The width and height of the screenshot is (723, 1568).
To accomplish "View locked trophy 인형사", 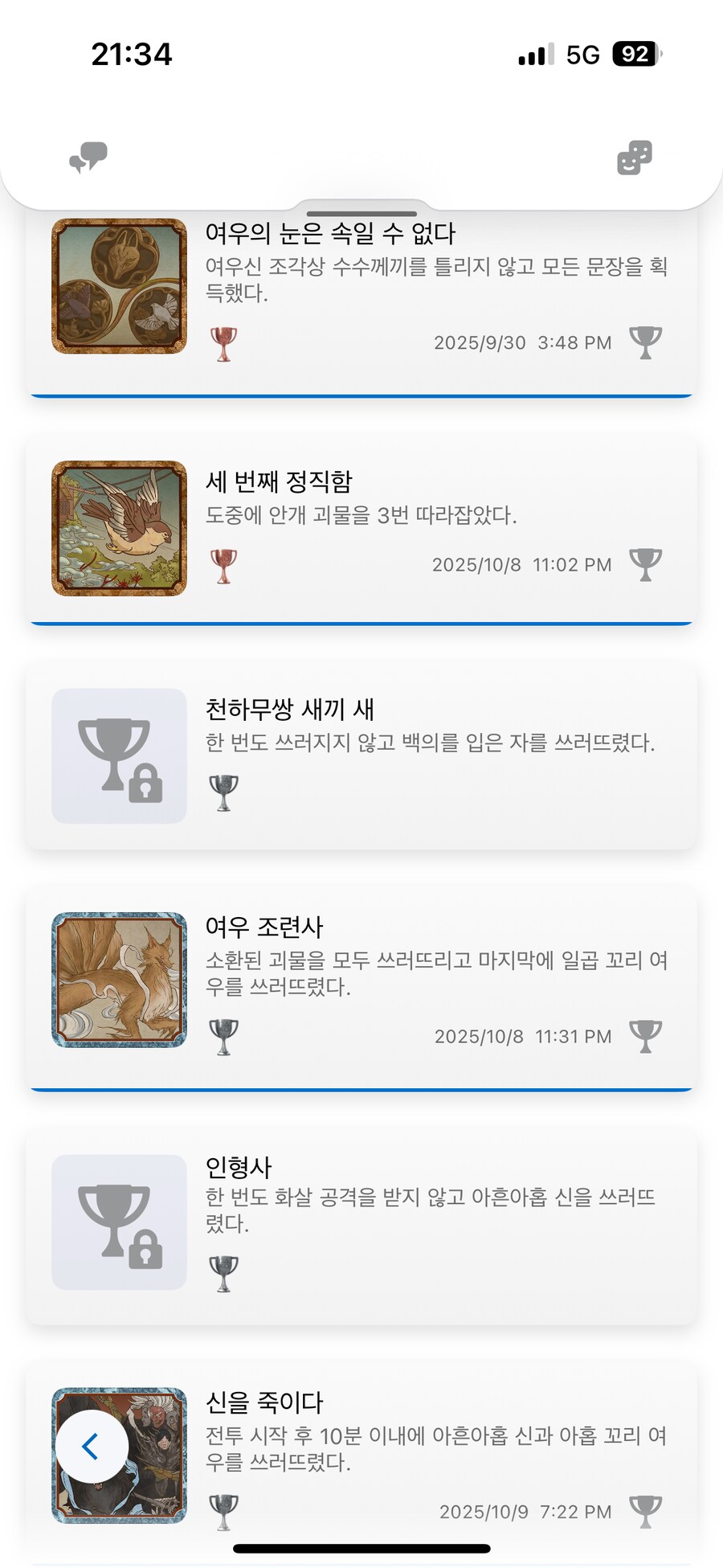I will 361,1222.
